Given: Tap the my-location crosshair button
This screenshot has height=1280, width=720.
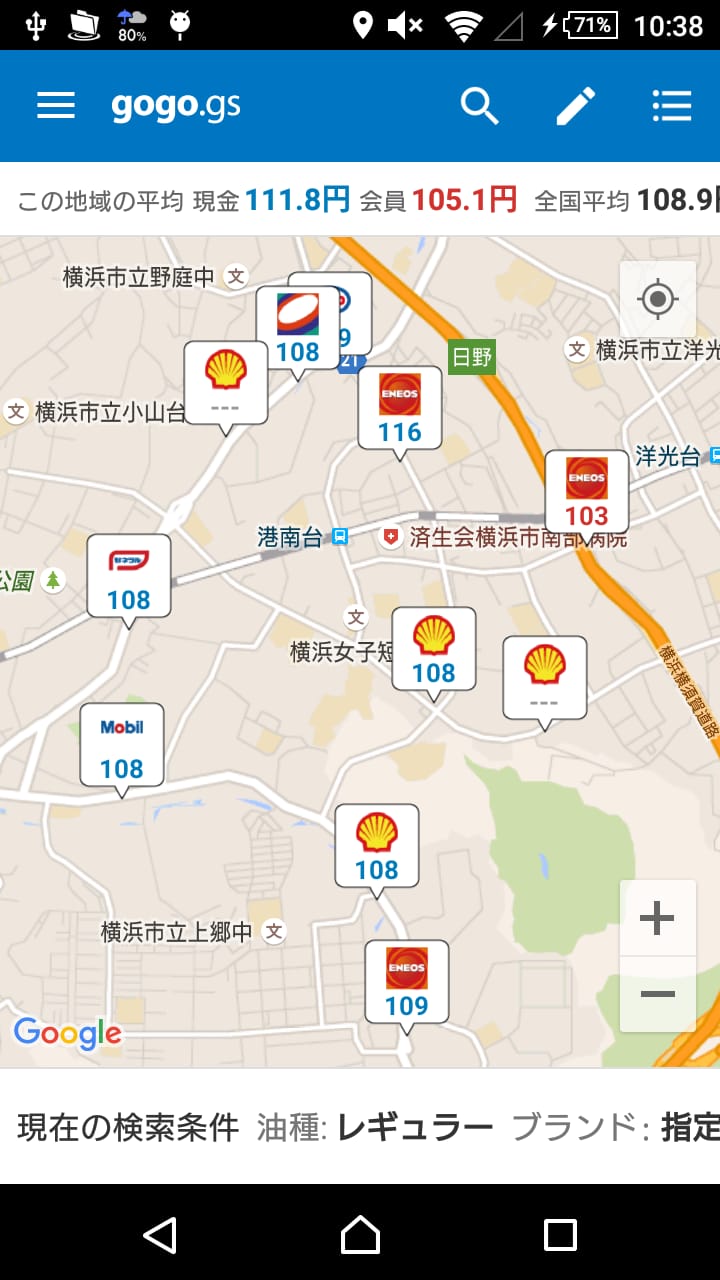Looking at the screenshot, I should tap(658, 298).
